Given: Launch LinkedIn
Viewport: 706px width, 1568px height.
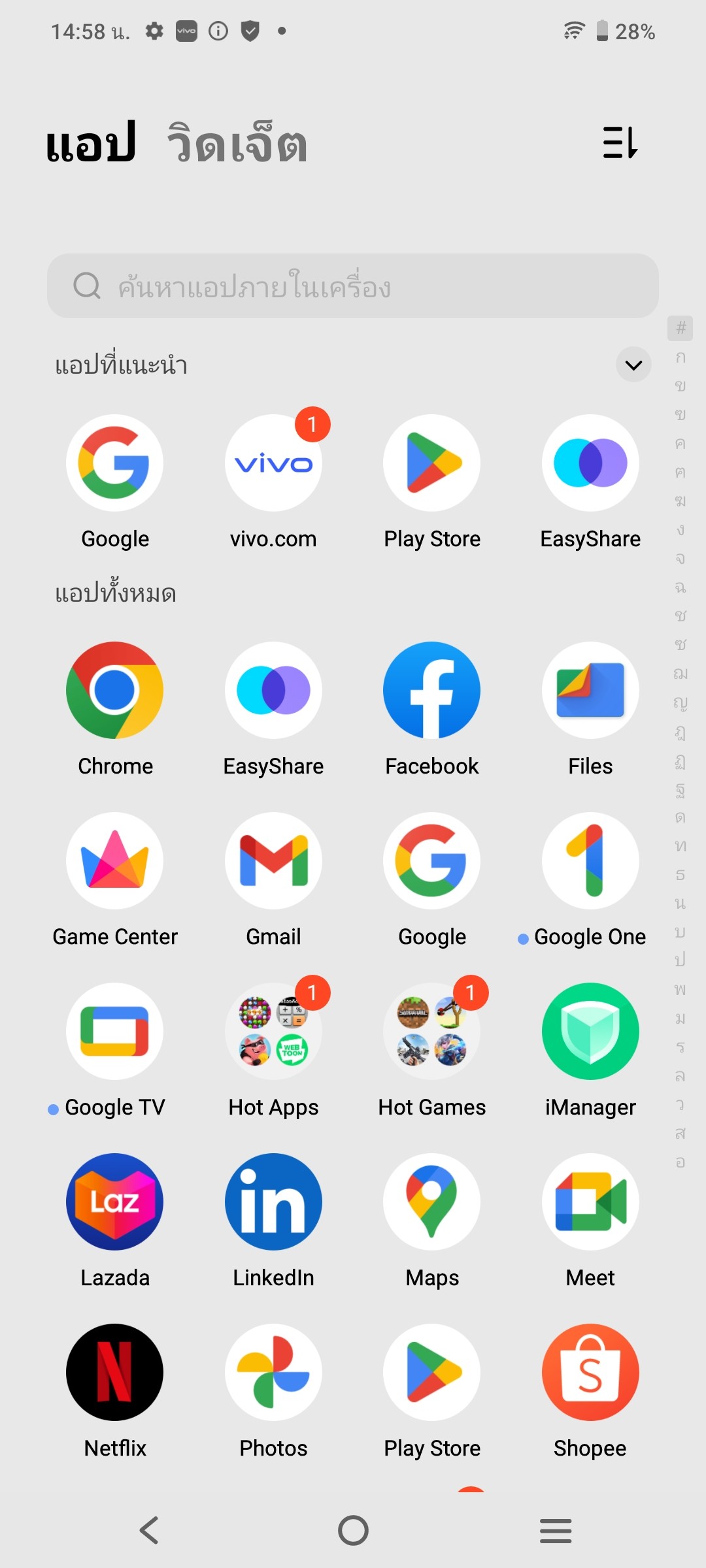Looking at the screenshot, I should pos(273,1202).
